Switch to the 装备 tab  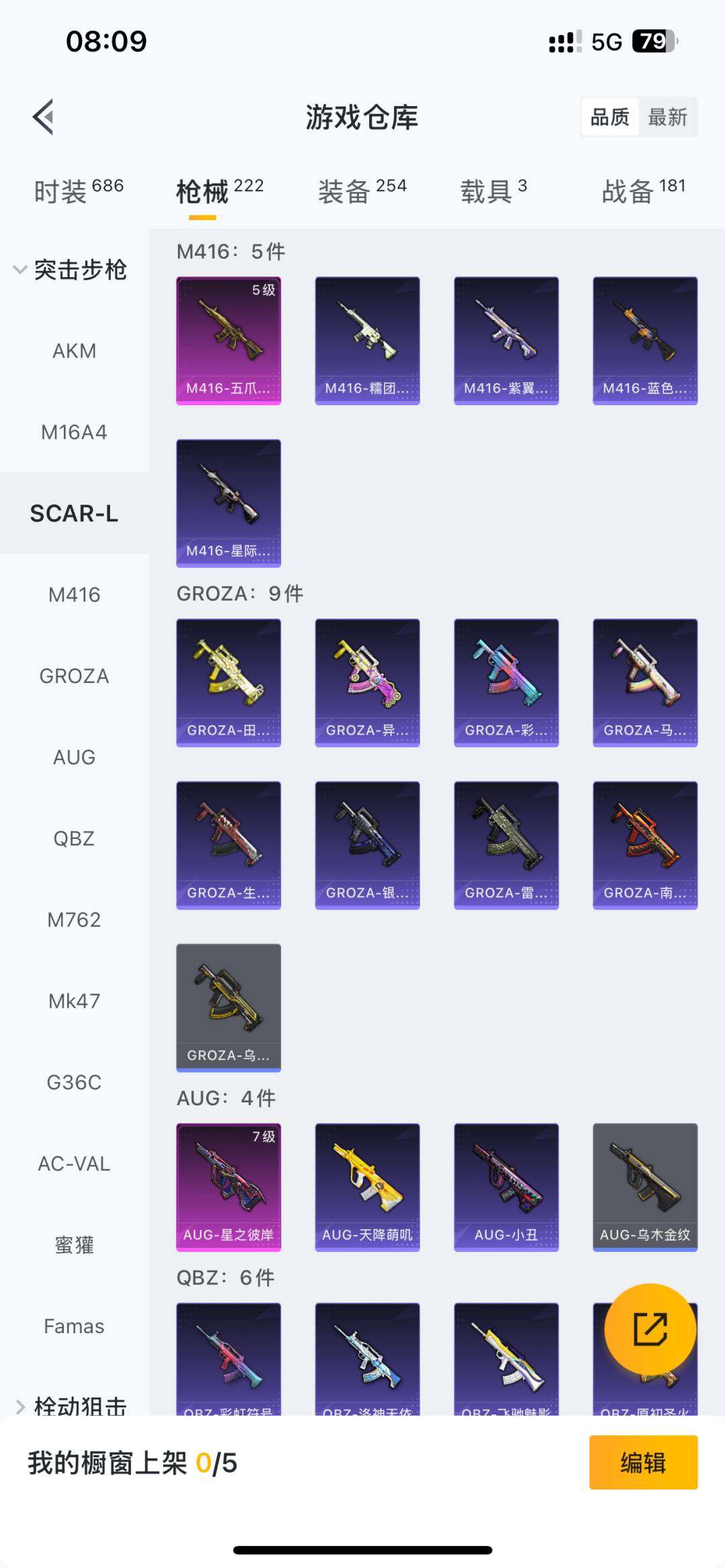click(x=362, y=191)
